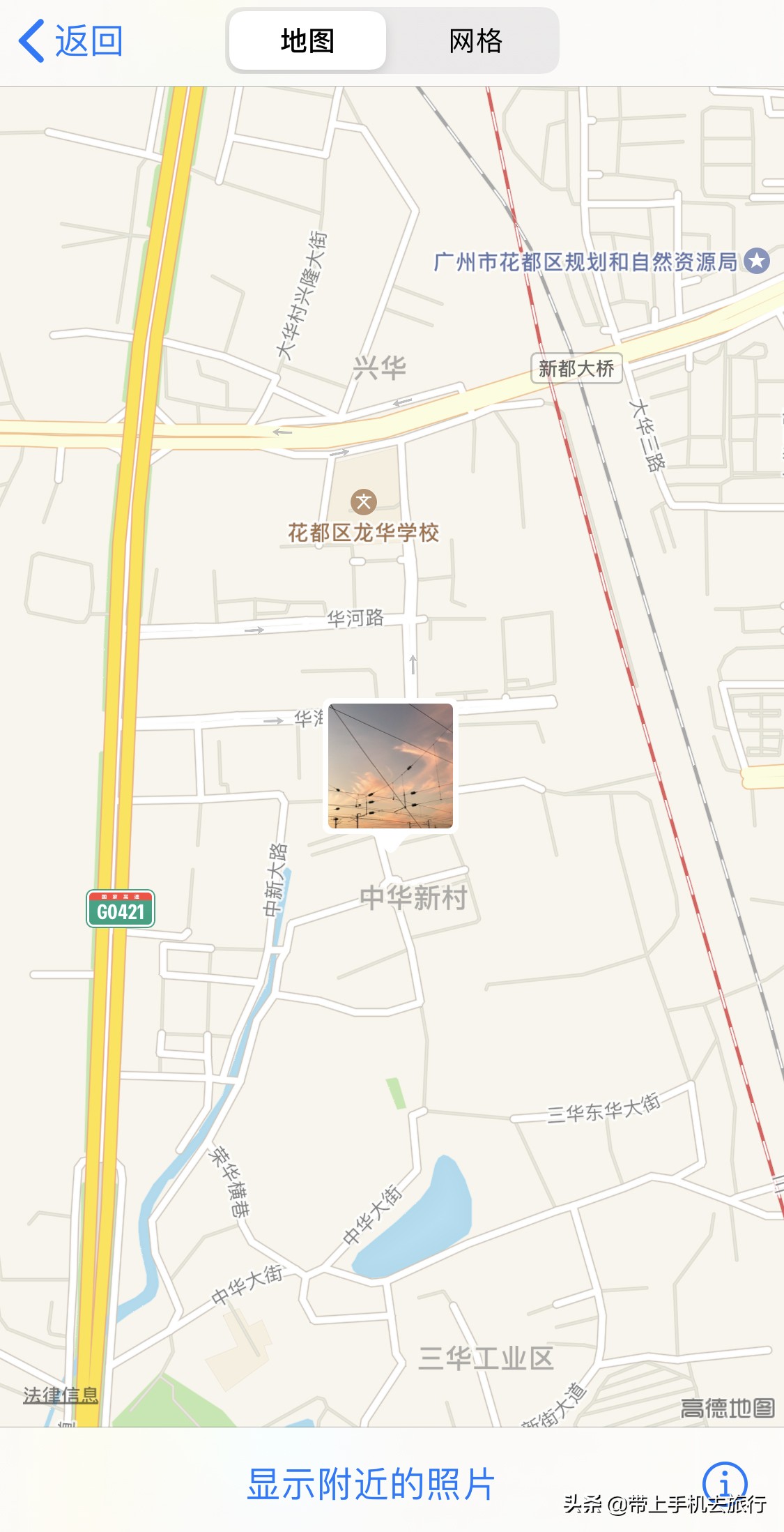Tap the northbound arrow below the photo pin
784x1532 pixels.
tap(413, 665)
